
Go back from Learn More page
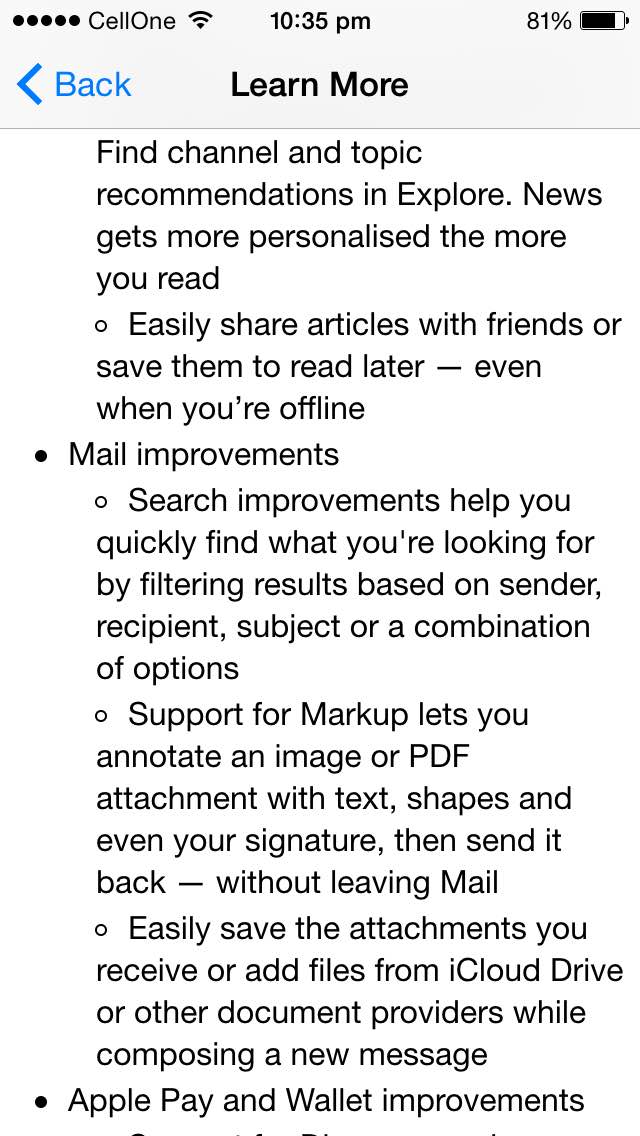point(74,85)
